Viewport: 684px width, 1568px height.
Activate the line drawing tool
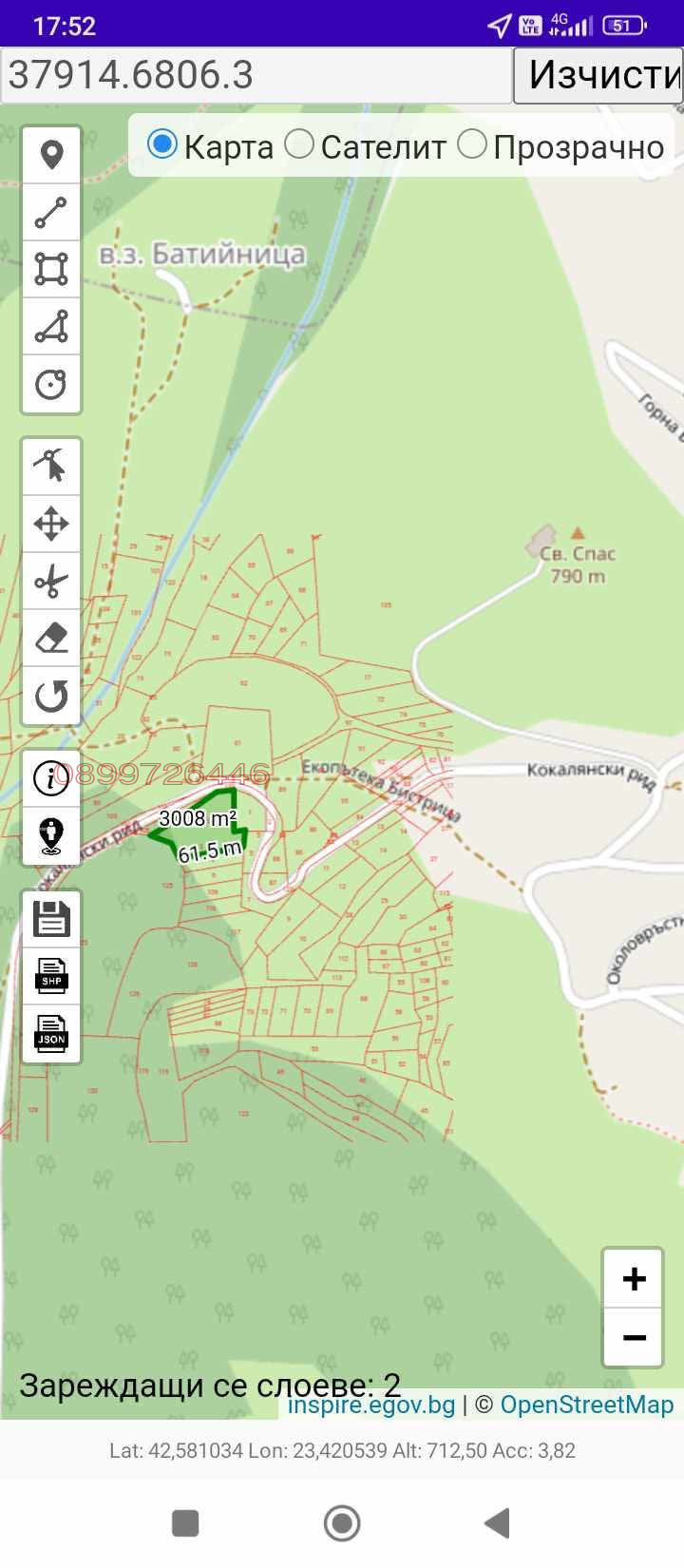tap(51, 212)
